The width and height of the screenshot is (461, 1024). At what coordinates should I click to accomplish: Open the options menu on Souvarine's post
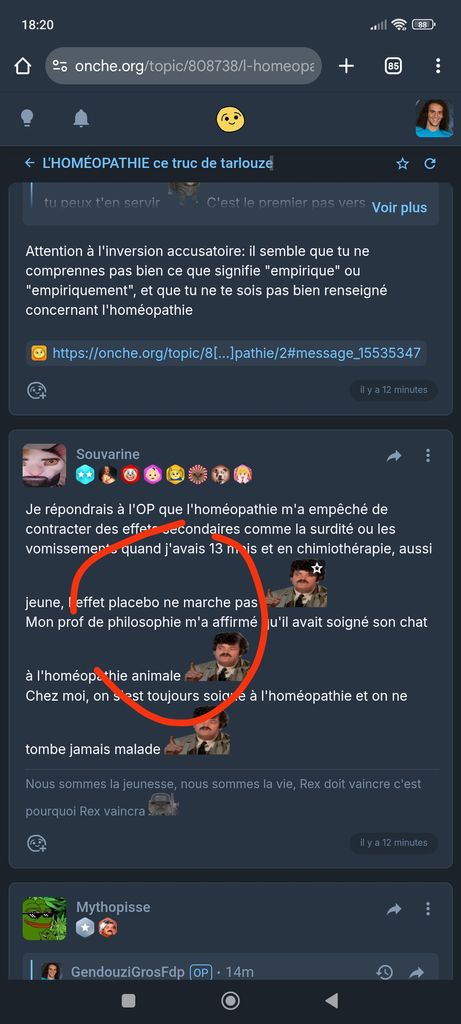click(x=428, y=455)
